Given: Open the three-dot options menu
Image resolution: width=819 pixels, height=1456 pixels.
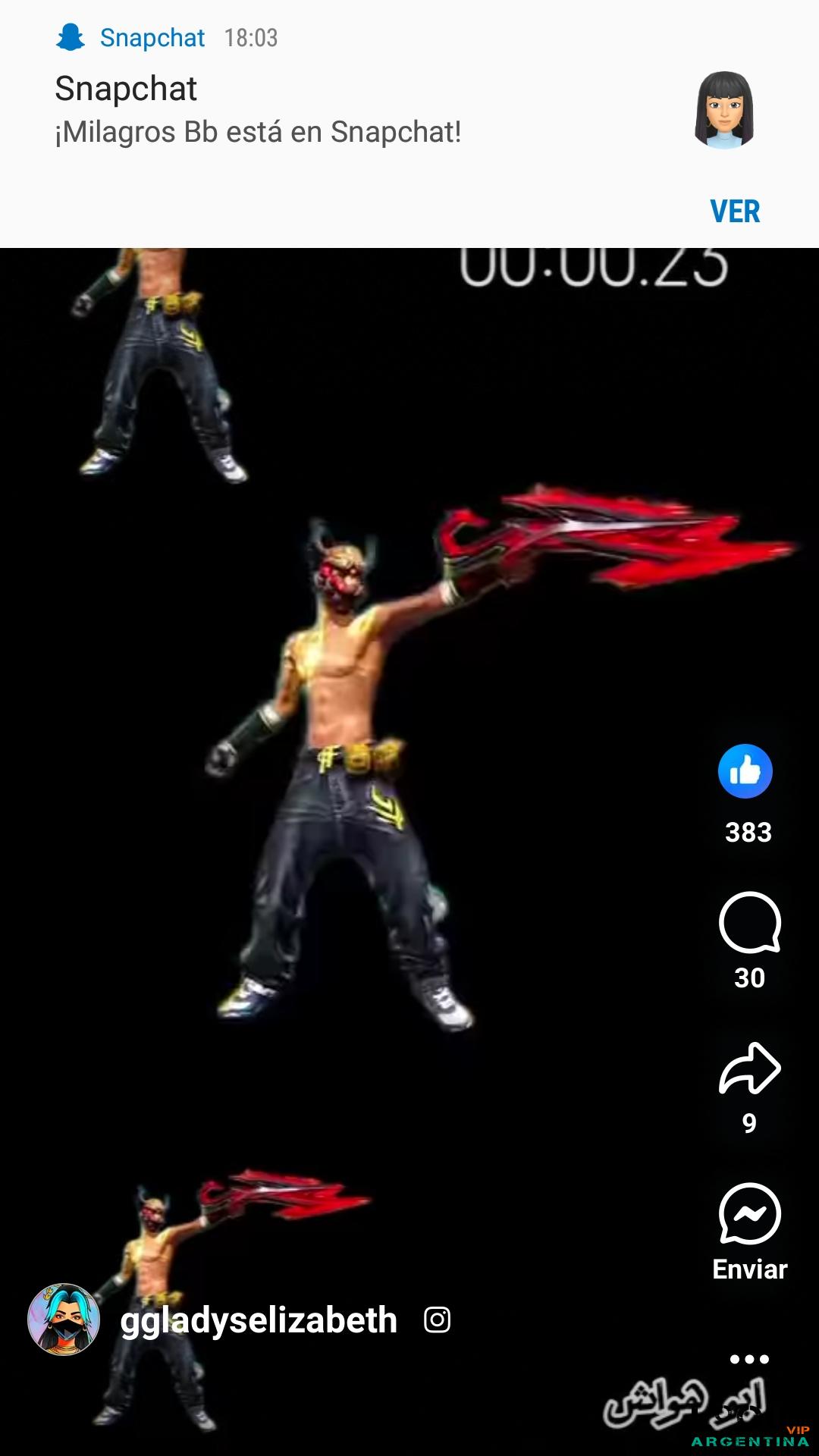Looking at the screenshot, I should (749, 1359).
